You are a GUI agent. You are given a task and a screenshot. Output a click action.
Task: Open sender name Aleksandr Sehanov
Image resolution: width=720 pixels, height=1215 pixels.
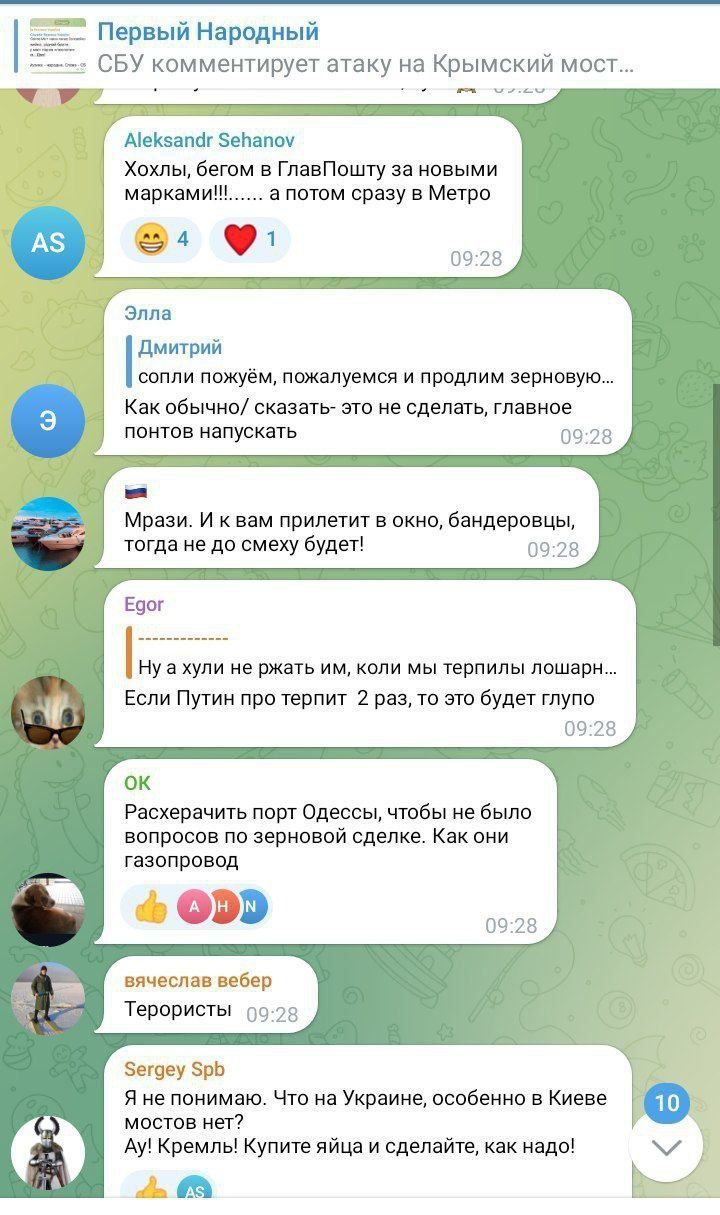(208, 140)
